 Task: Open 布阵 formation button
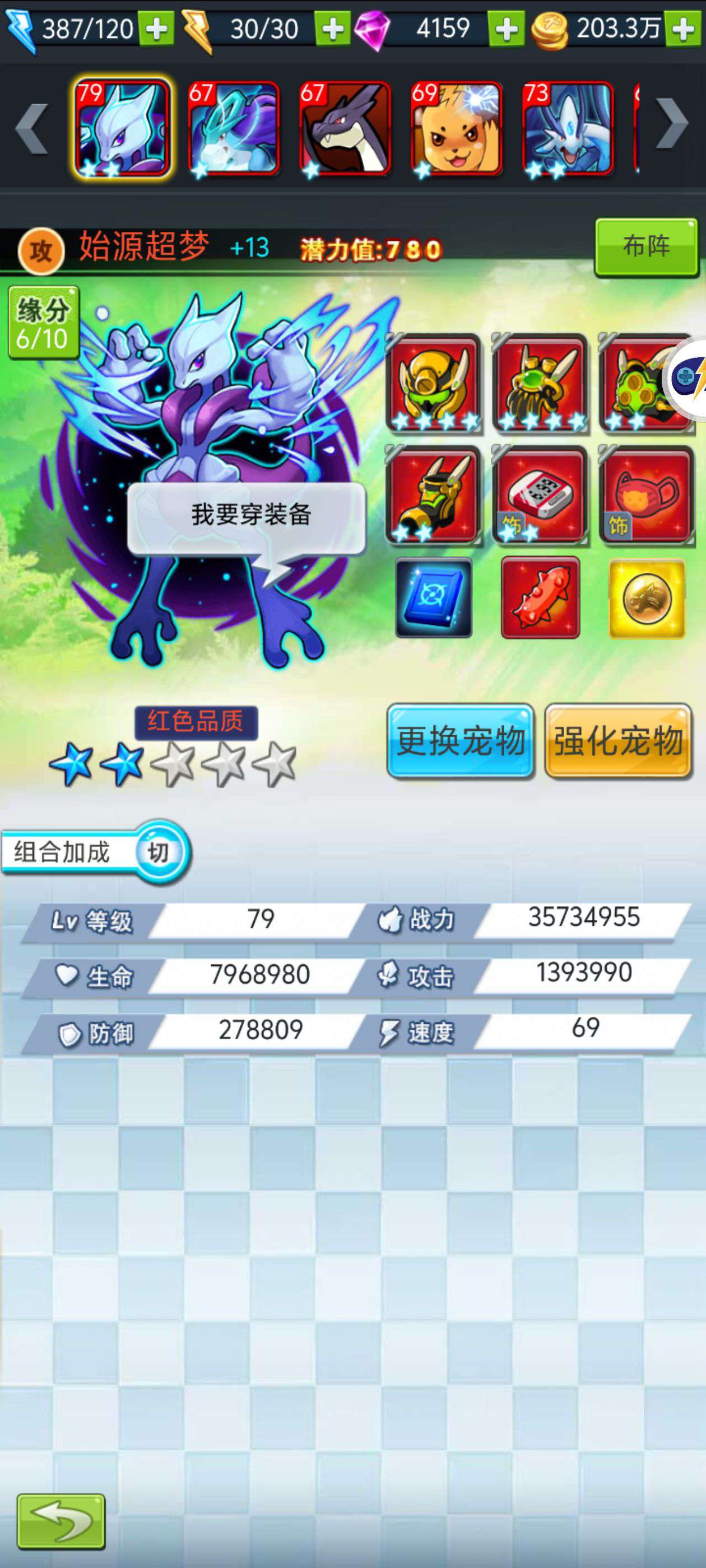(x=646, y=247)
